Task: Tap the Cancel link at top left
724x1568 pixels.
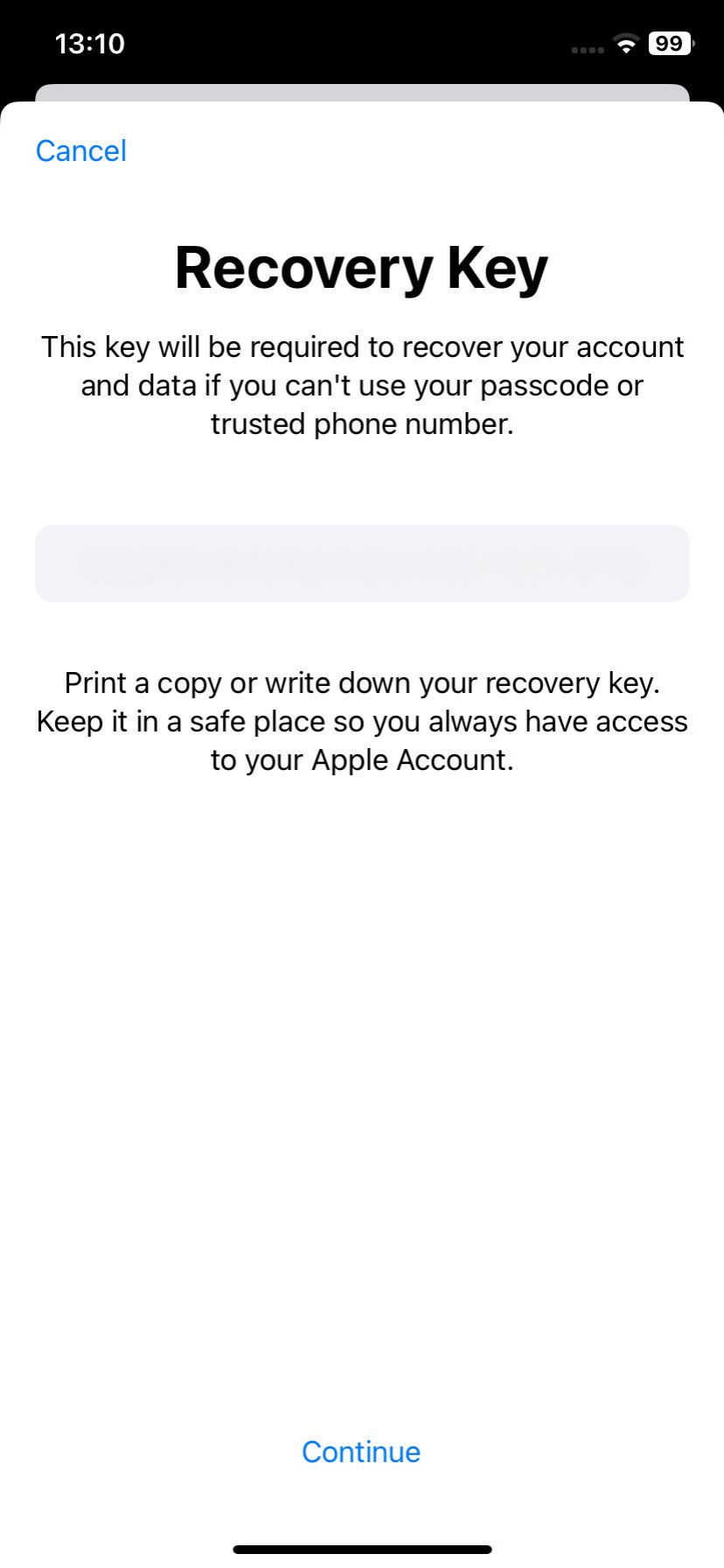Action: (80, 150)
